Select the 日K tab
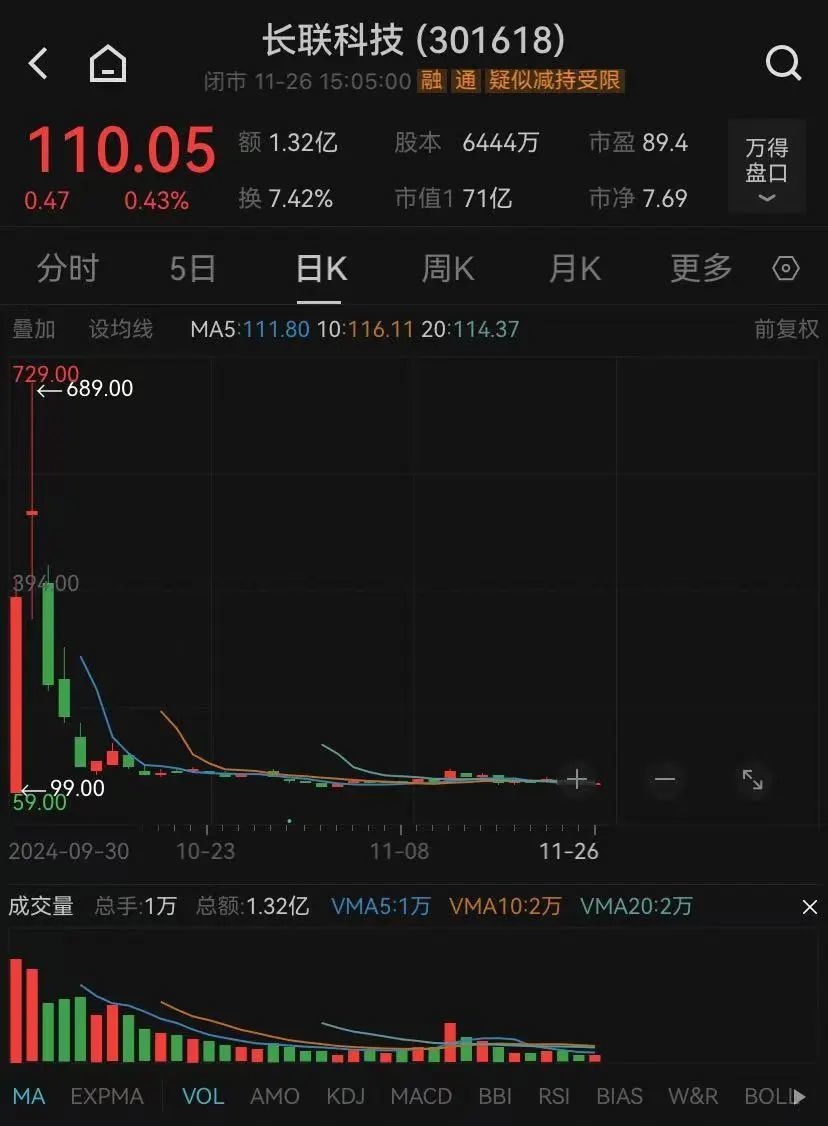828x1126 pixels. point(321,269)
